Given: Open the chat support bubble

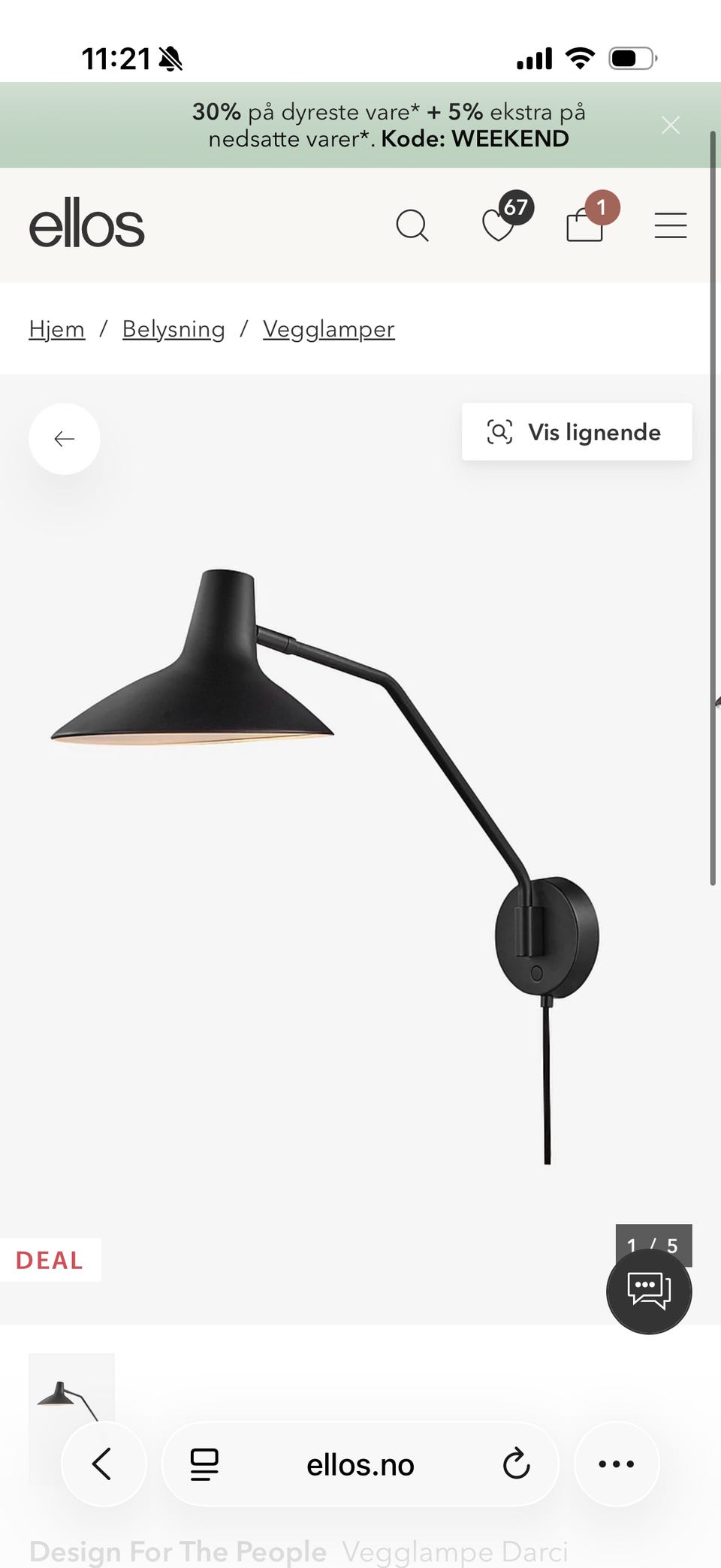Looking at the screenshot, I should [649, 1291].
